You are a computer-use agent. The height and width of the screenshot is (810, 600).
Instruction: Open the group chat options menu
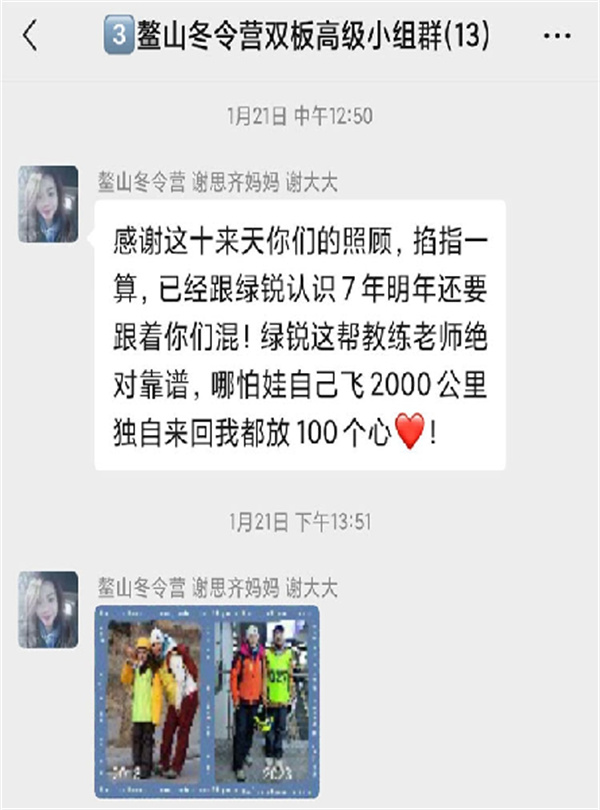pyautogui.click(x=557, y=37)
